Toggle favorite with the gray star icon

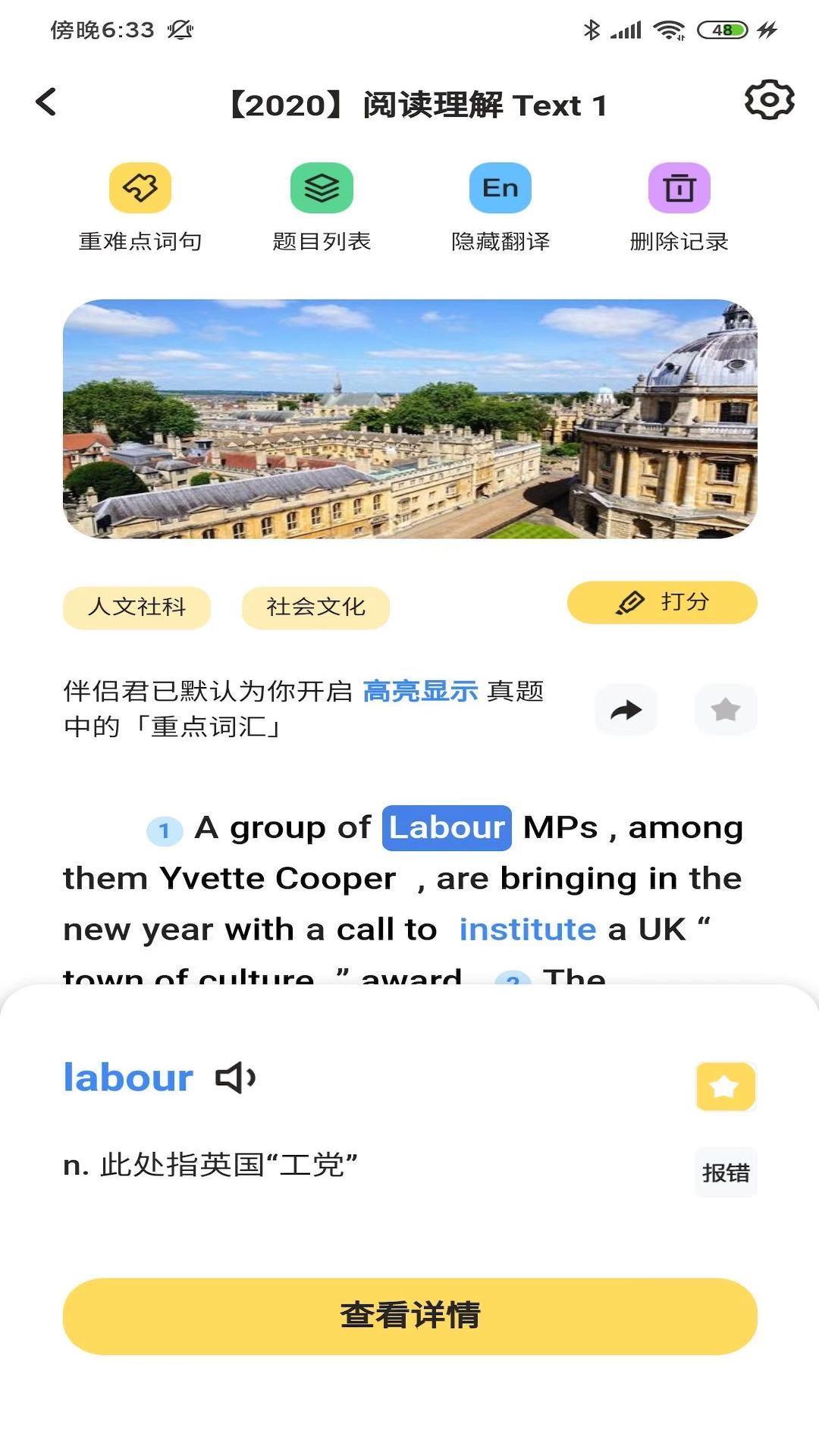click(726, 709)
